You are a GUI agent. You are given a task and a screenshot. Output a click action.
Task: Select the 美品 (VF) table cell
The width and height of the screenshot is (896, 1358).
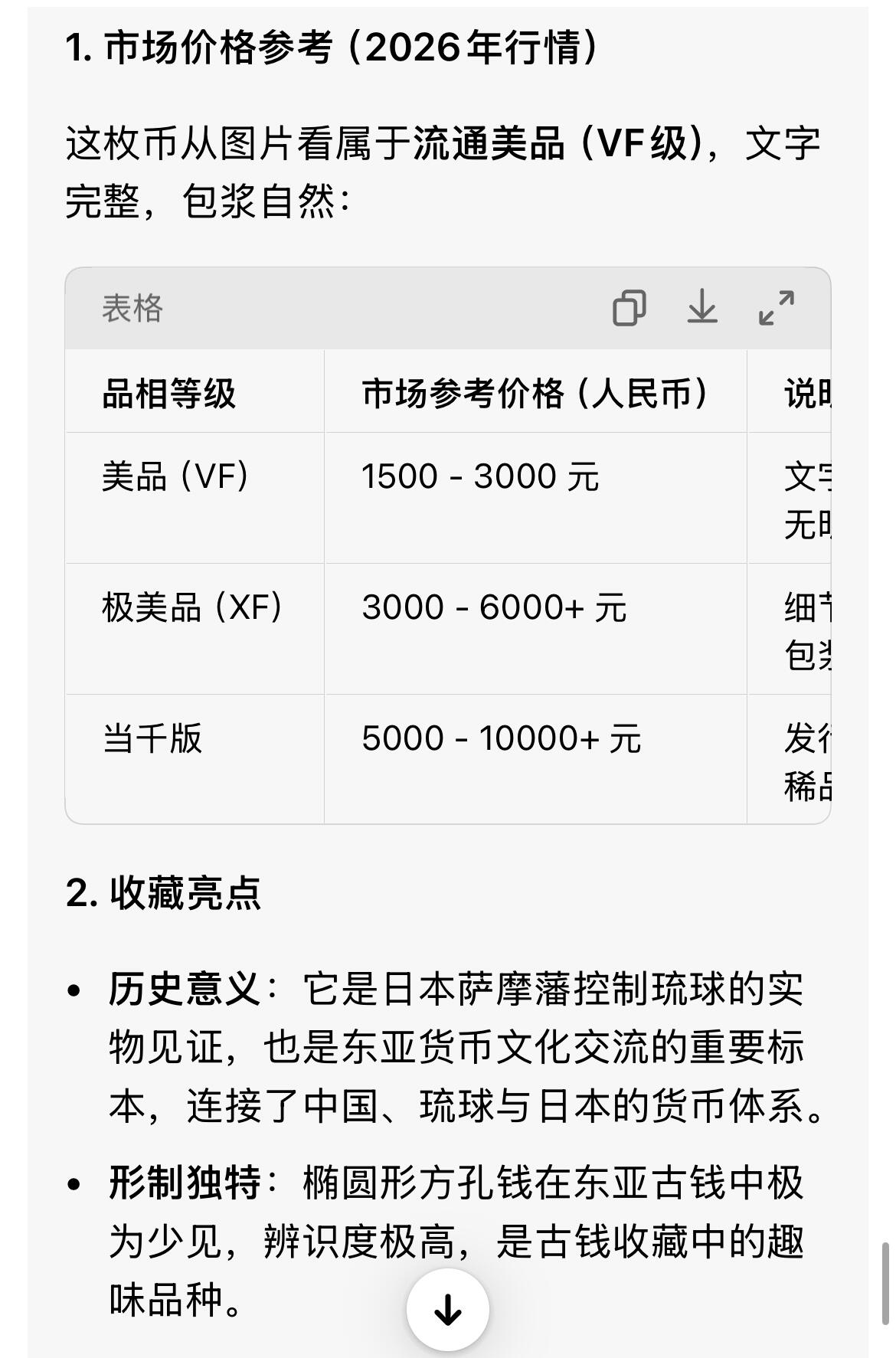pyautogui.click(x=174, y=477)
